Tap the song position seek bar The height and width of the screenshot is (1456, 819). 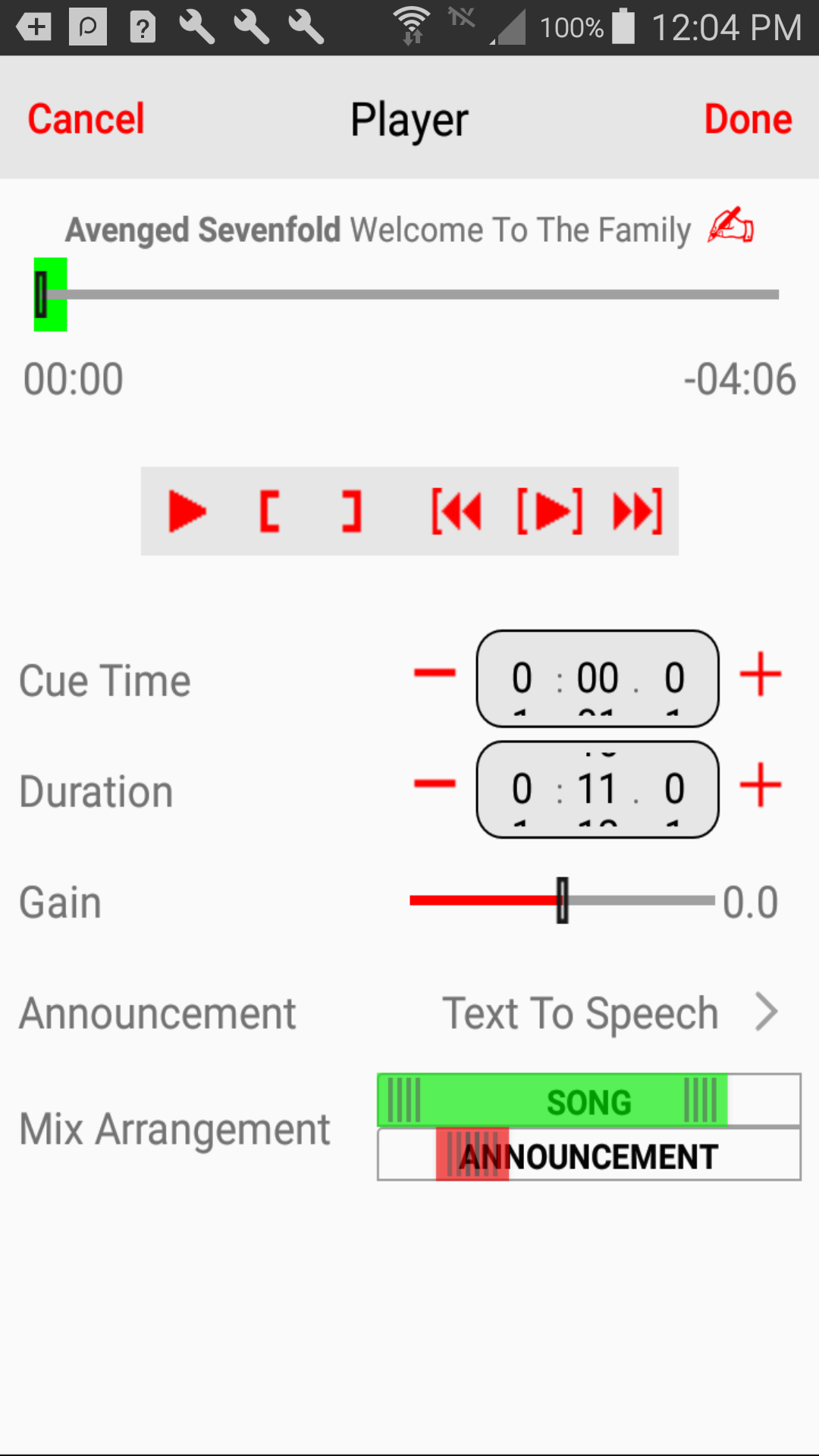pos(409,294)
